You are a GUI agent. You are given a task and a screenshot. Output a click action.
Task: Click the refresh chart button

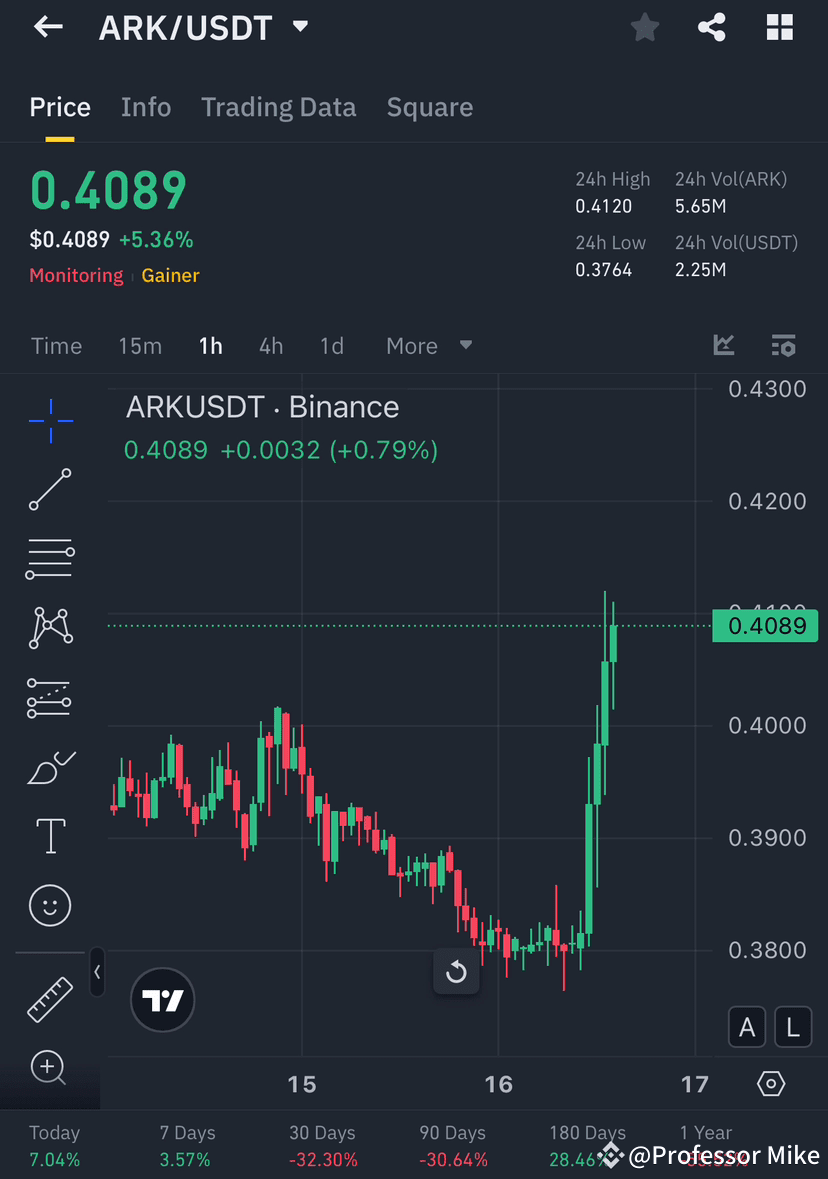coord(456,971)
